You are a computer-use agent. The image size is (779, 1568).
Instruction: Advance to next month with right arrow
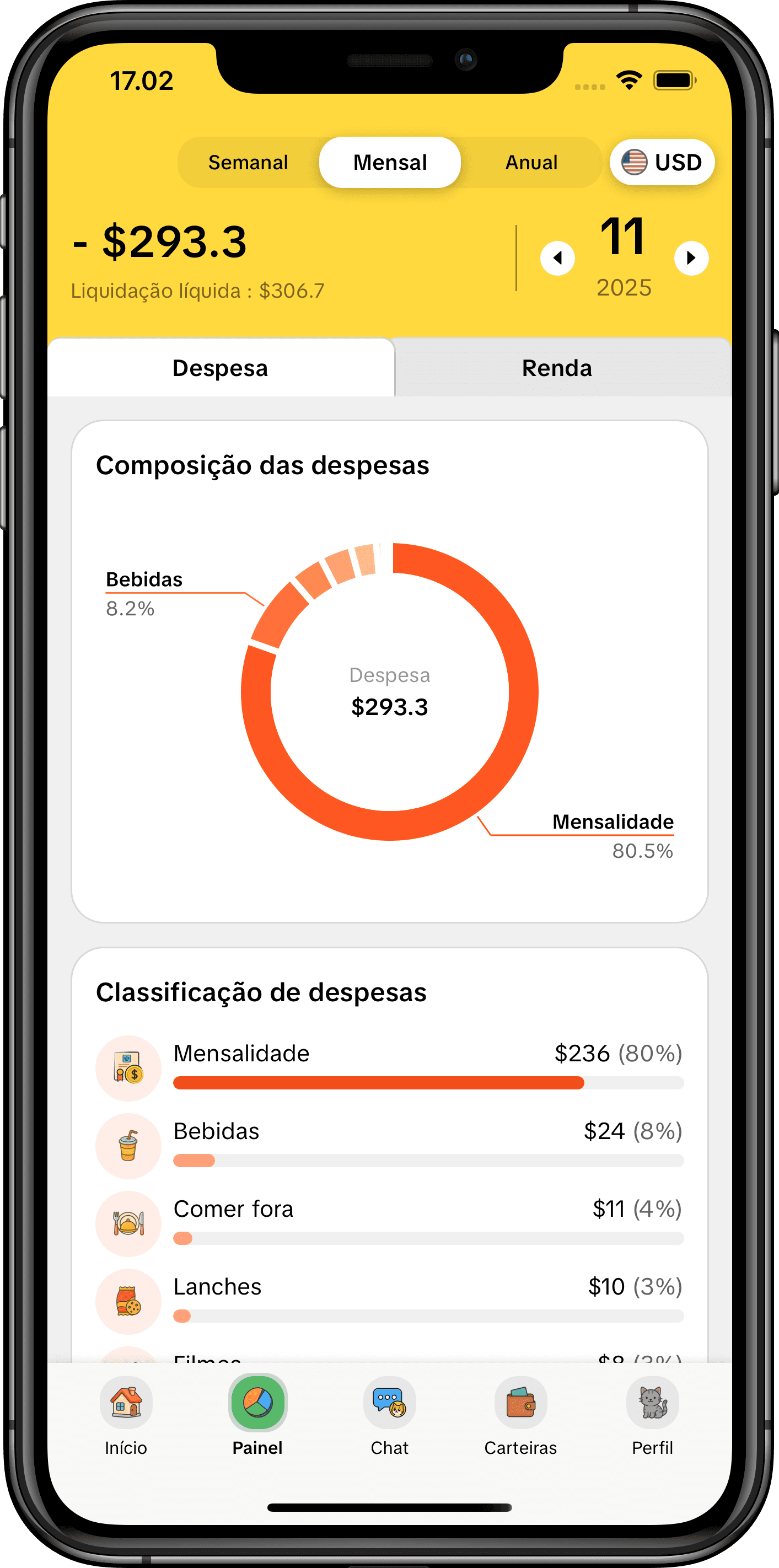(x=691, y=258)
